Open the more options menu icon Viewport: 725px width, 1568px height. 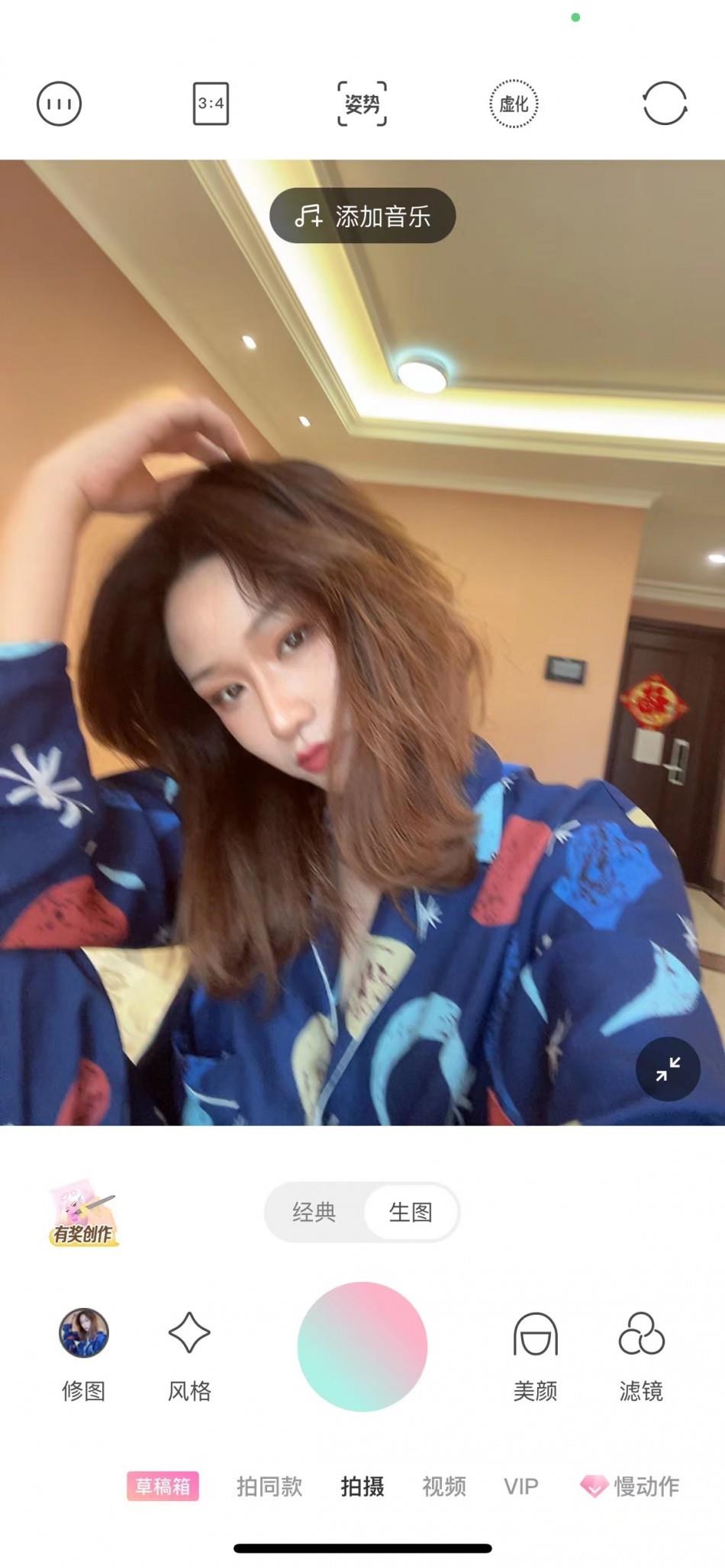[x=59, y=104]
